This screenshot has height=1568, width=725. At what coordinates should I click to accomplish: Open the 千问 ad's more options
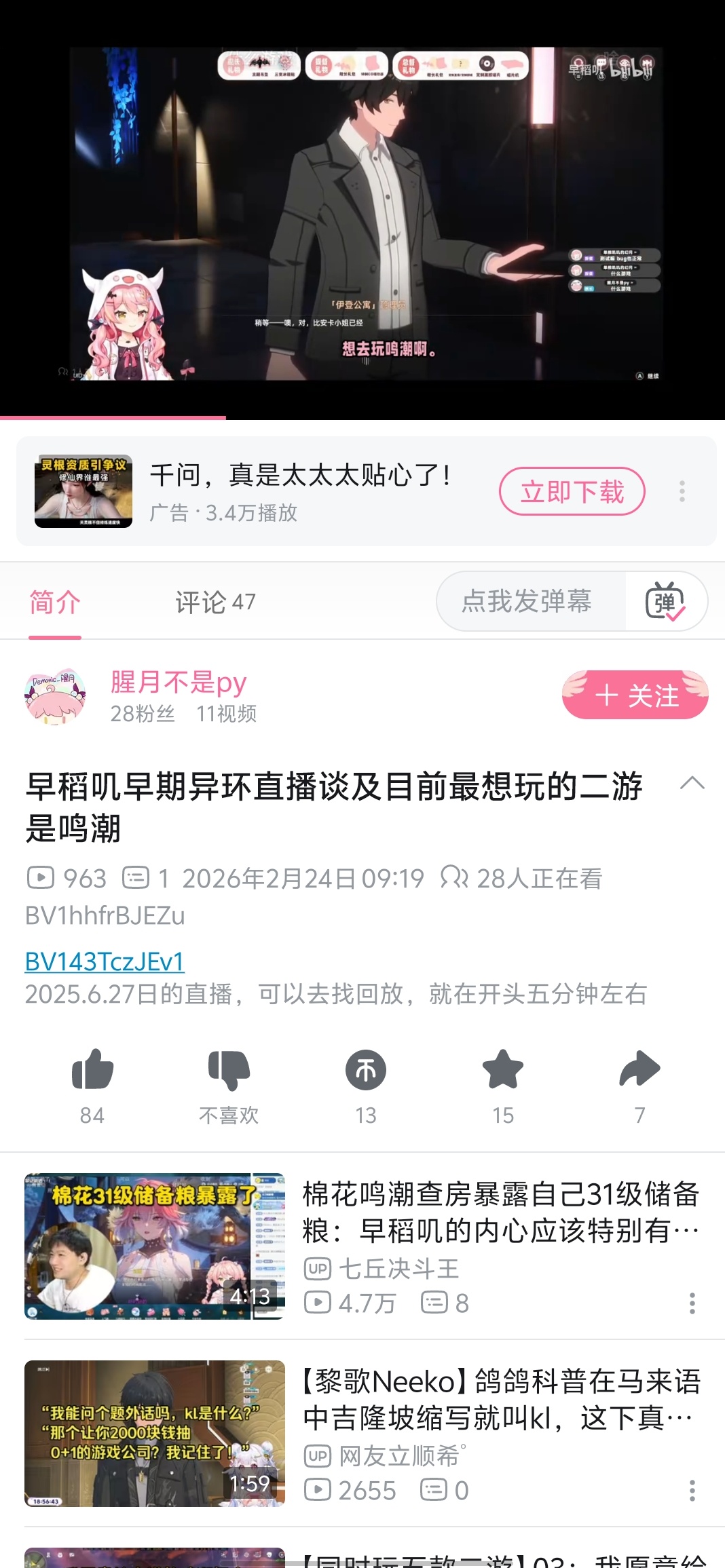[682, 491]
